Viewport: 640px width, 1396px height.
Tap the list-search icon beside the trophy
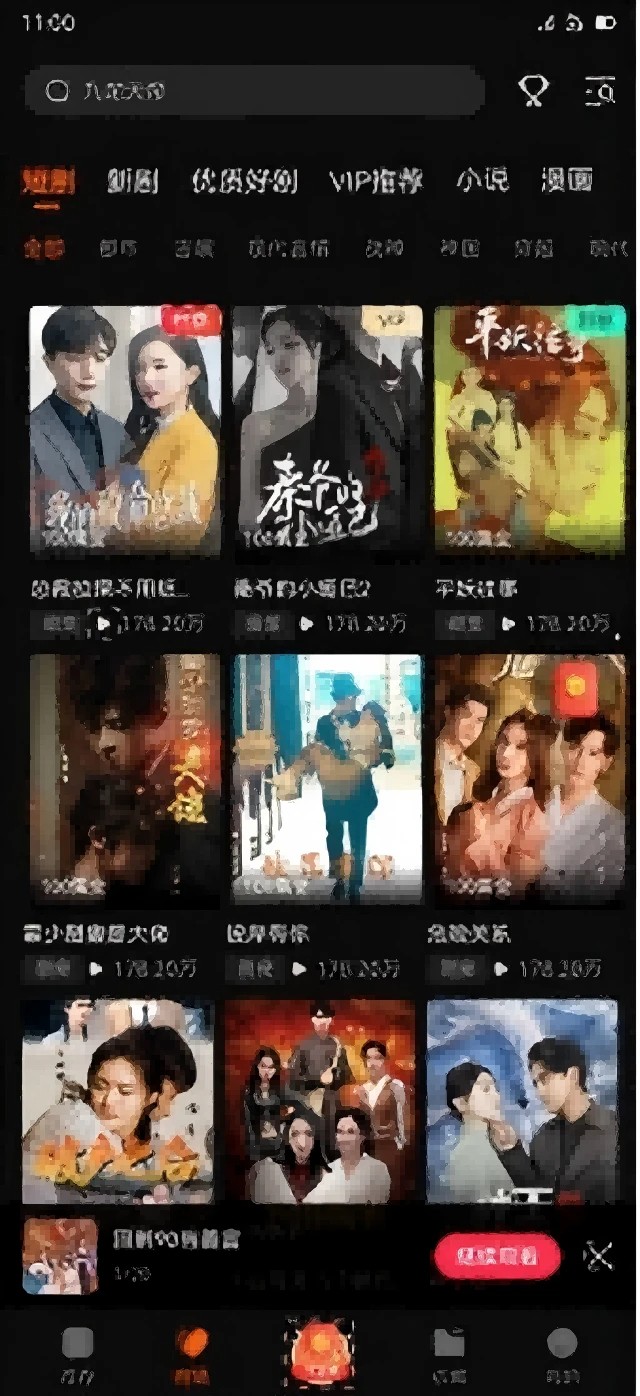tap(599, 91)
